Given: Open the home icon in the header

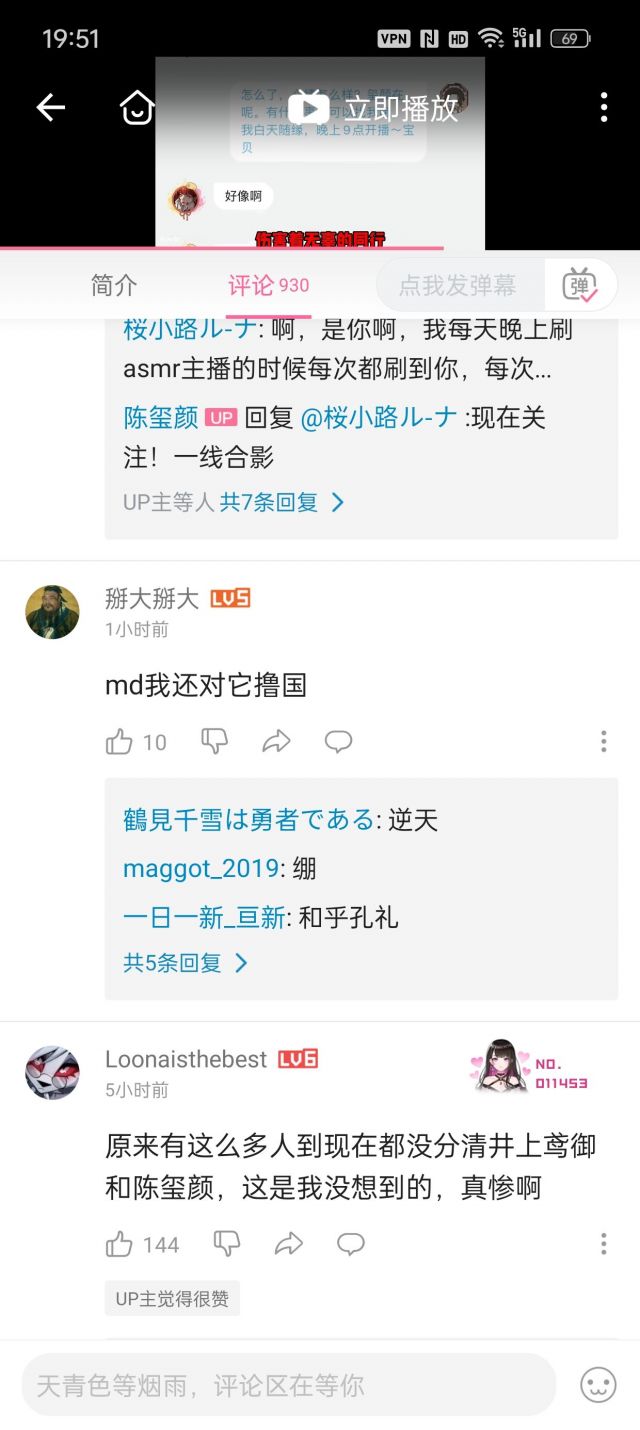Looking at the screenshot, I should [x=137, y=108].
